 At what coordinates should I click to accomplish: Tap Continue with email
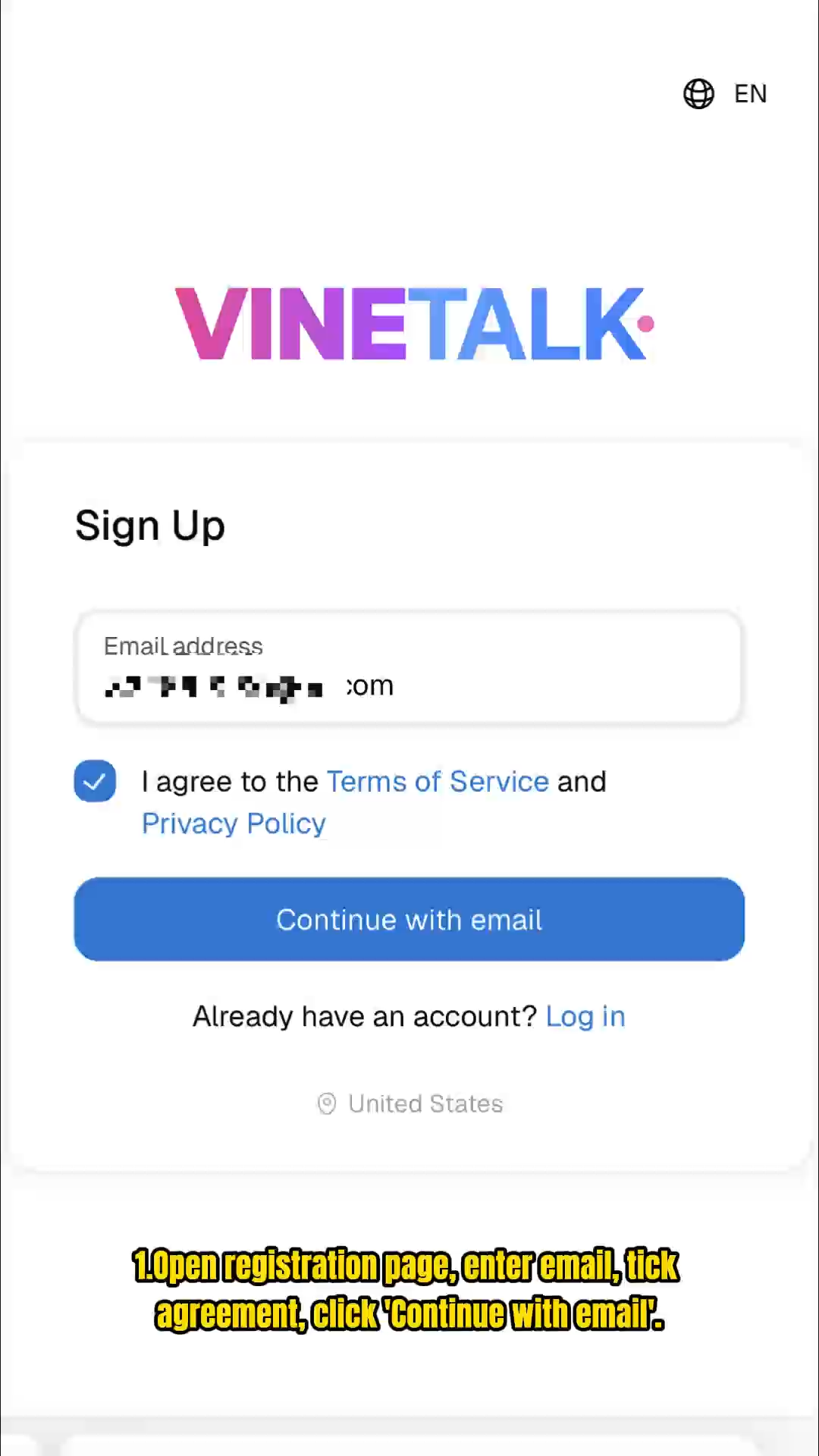(x=409, y=919)
